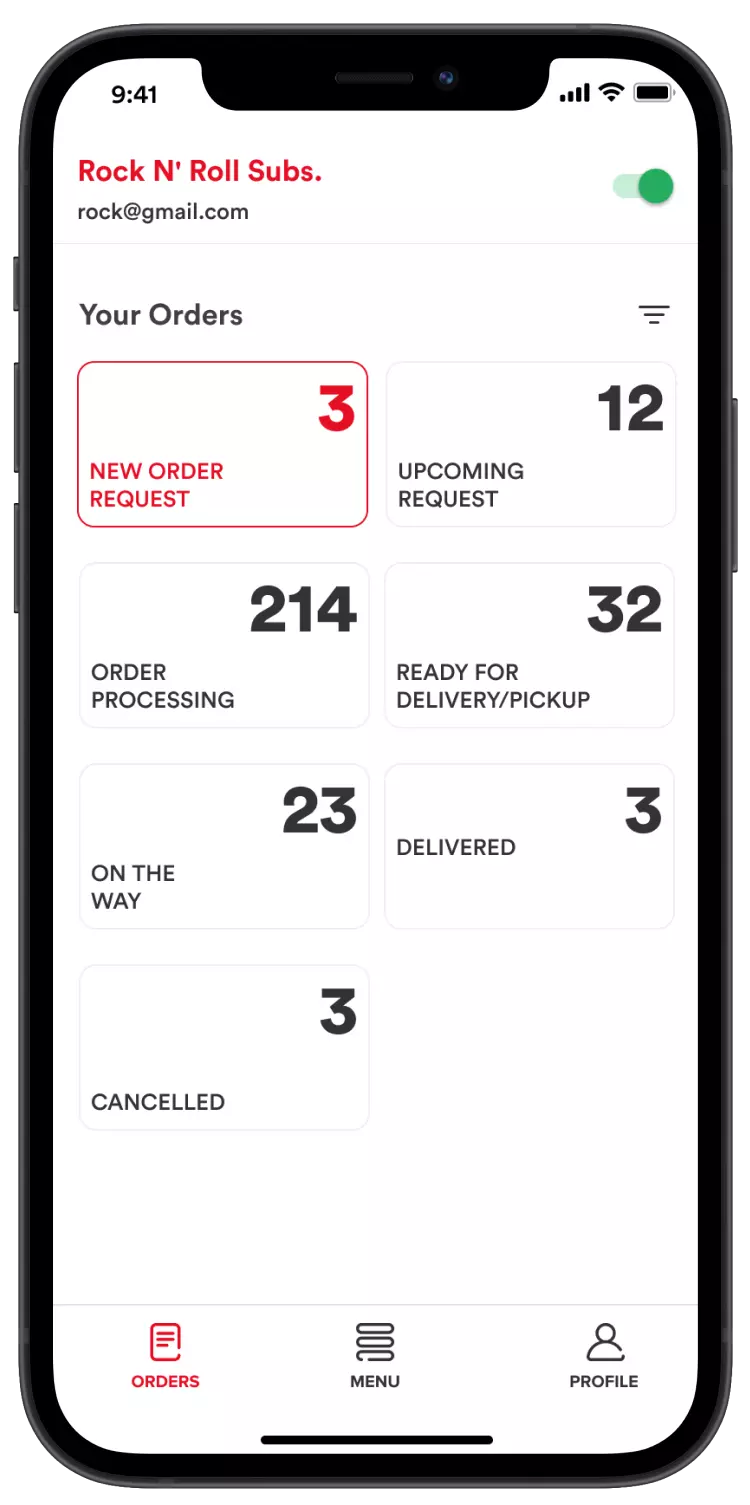
Task: Open the orders filter icon
Action: pos(654,315)
